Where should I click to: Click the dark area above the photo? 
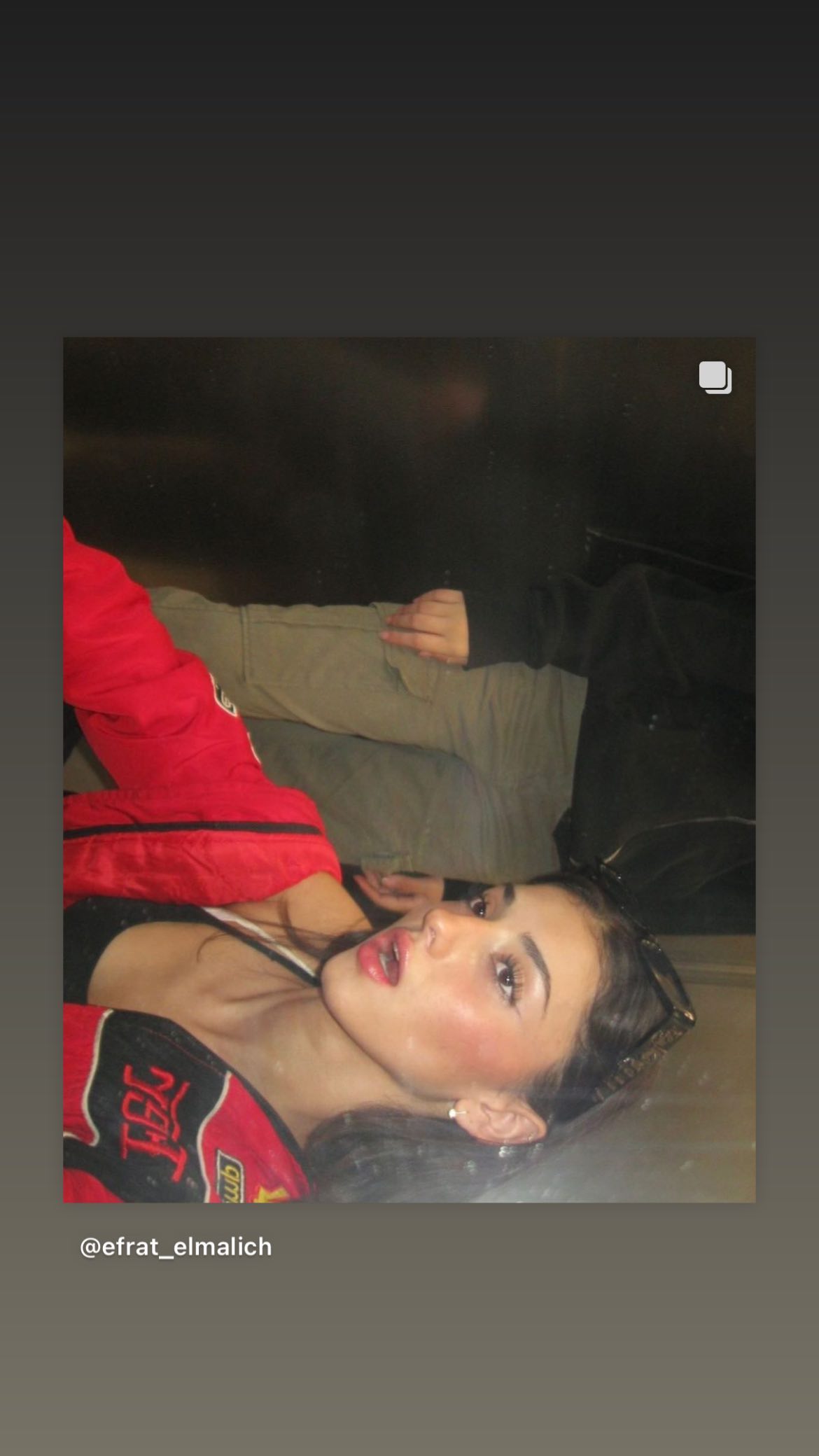click(409, 175)
